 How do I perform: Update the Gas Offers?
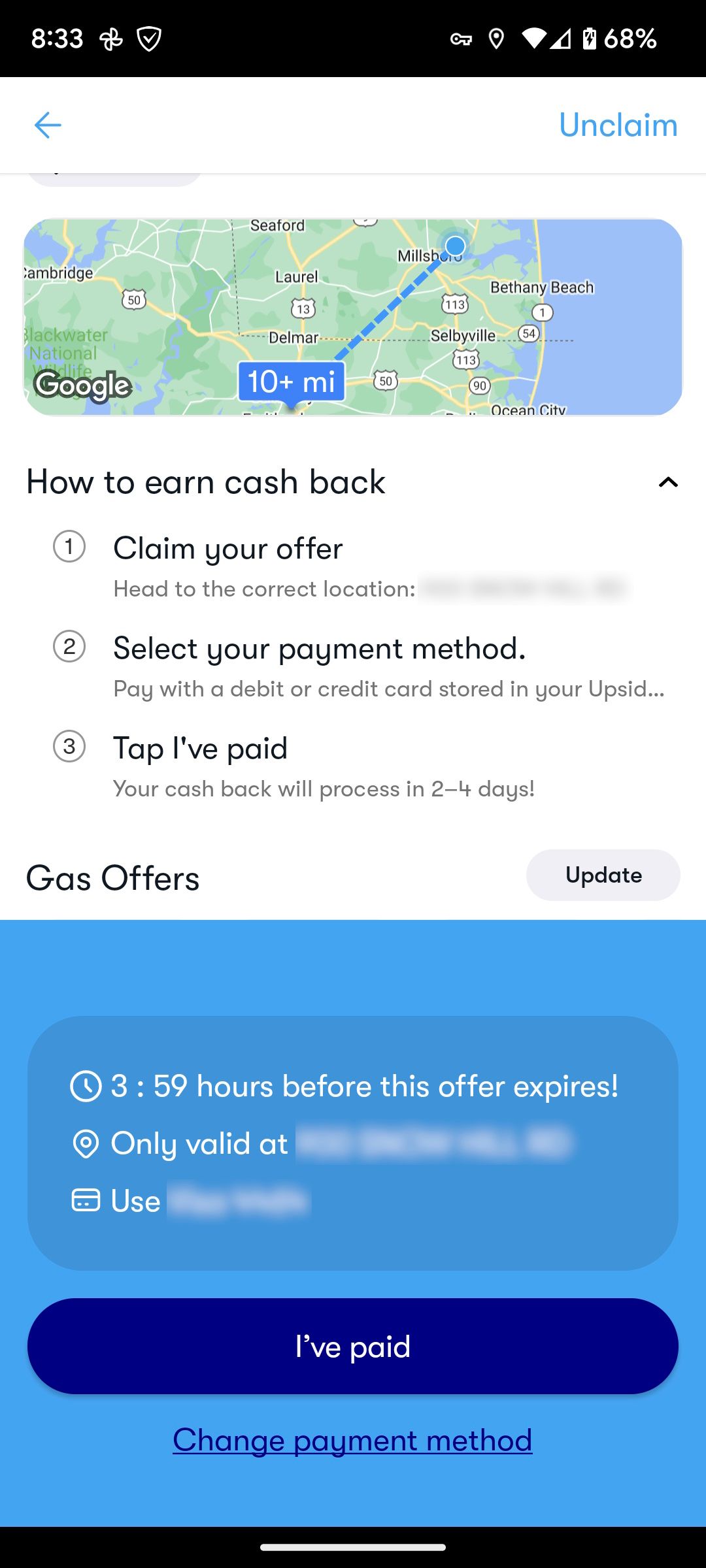(603, 875)
